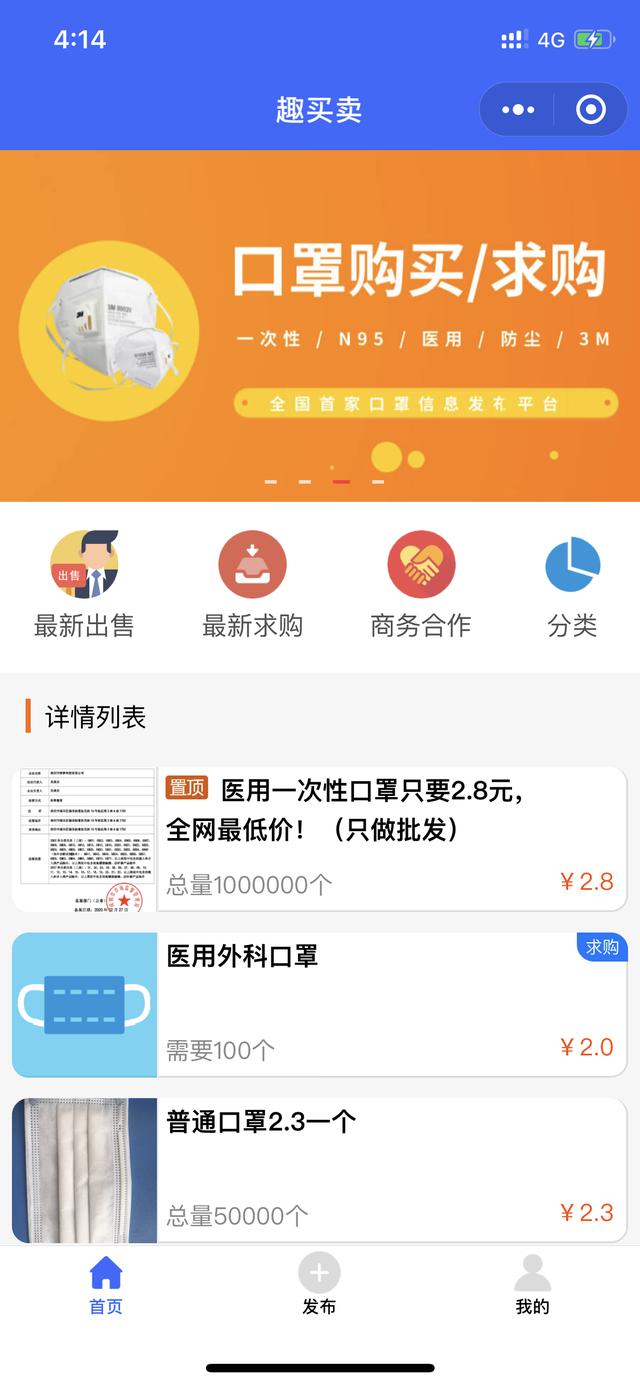Open listing 普通口罩2.3一个
This screenshot has width=640, height=1386.
[320, 1170]
